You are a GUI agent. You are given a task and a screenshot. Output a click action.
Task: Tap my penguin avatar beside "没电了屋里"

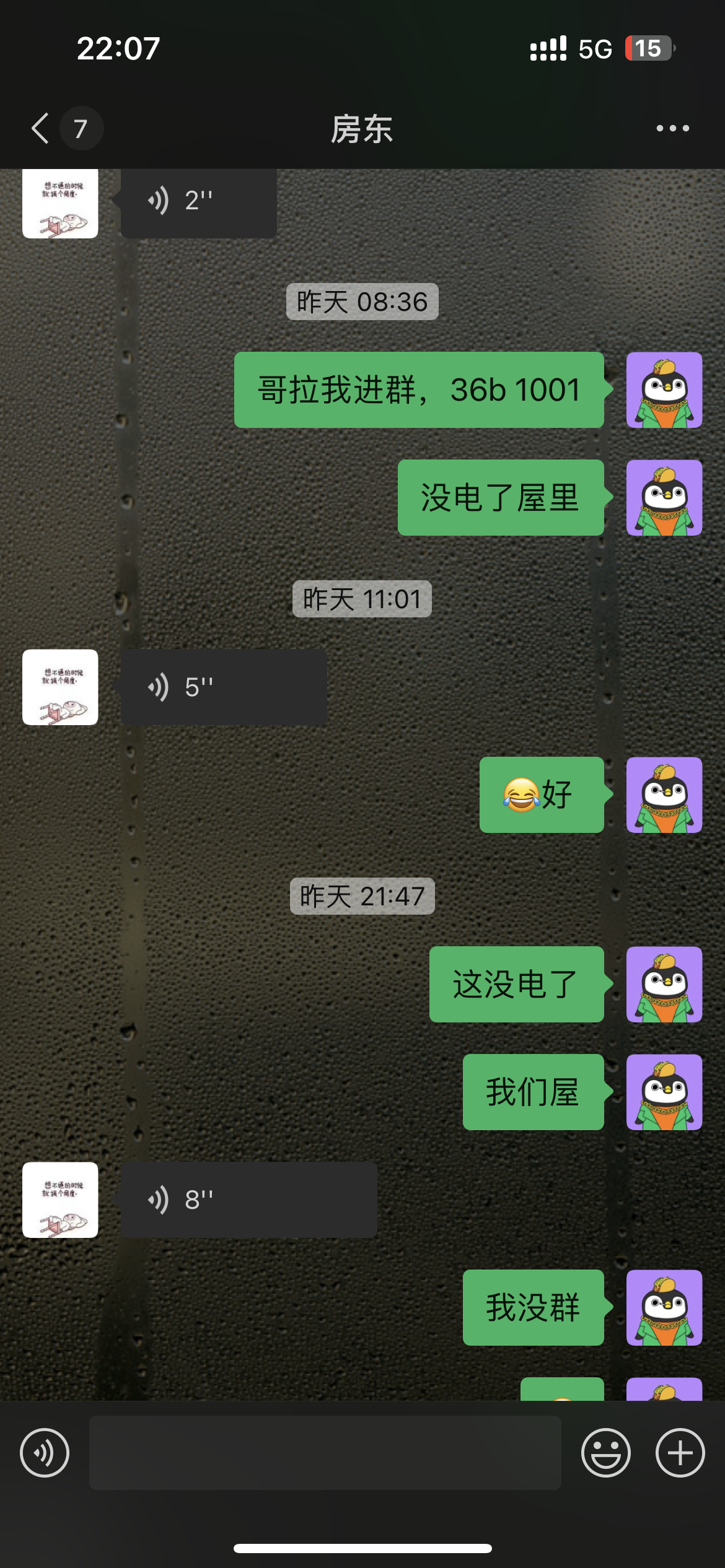[x=664, y=498]
